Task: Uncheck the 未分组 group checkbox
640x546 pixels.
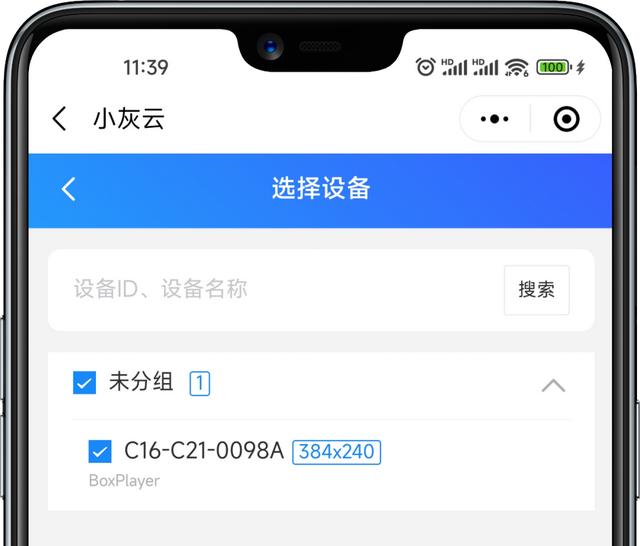Action: pos(85,382)
